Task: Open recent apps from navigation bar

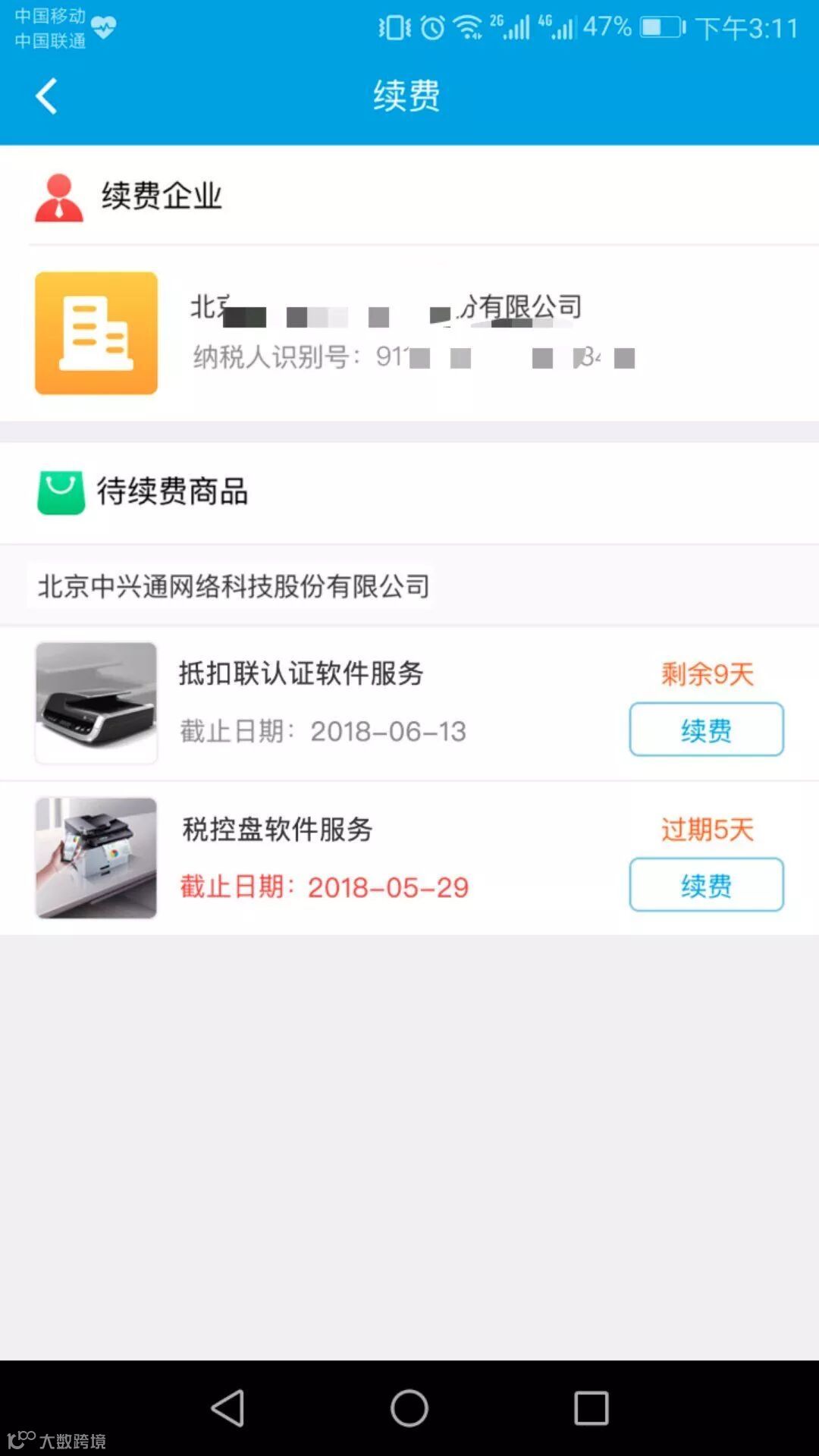Action: coord(591,1408)
